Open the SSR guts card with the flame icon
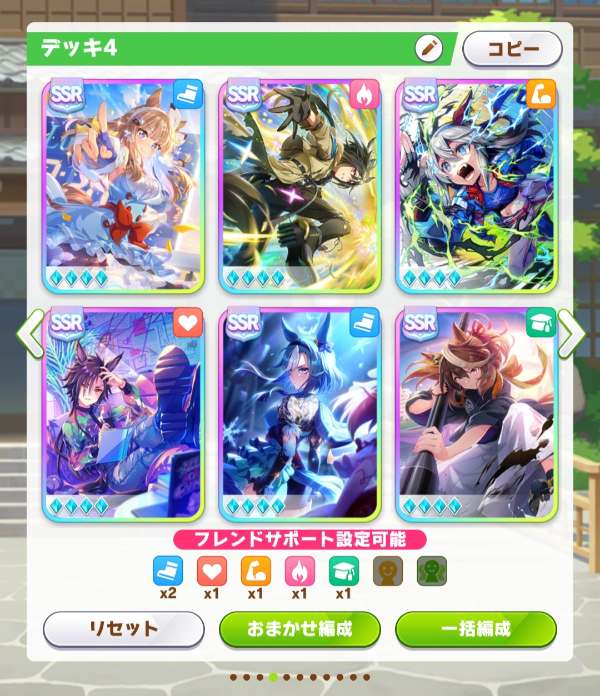 [x=300, y=186]
